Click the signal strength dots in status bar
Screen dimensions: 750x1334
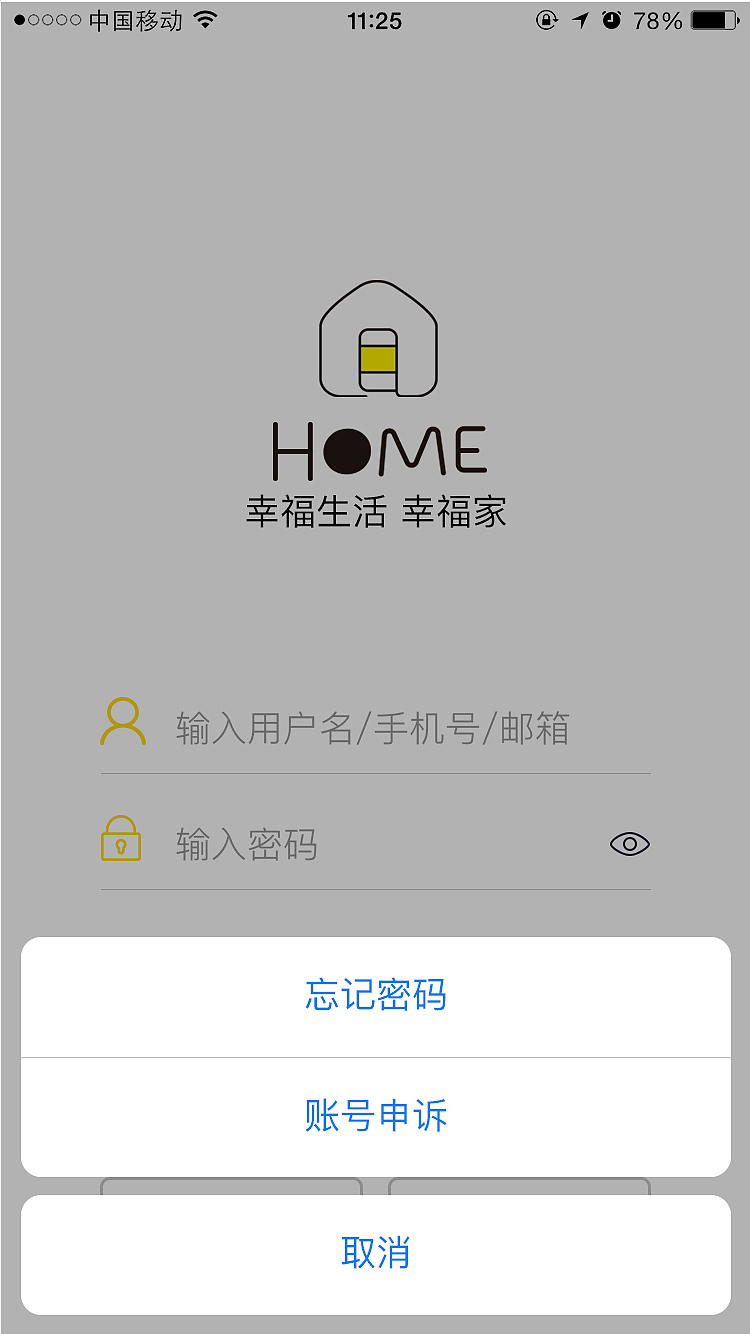[x=48, y=19]
